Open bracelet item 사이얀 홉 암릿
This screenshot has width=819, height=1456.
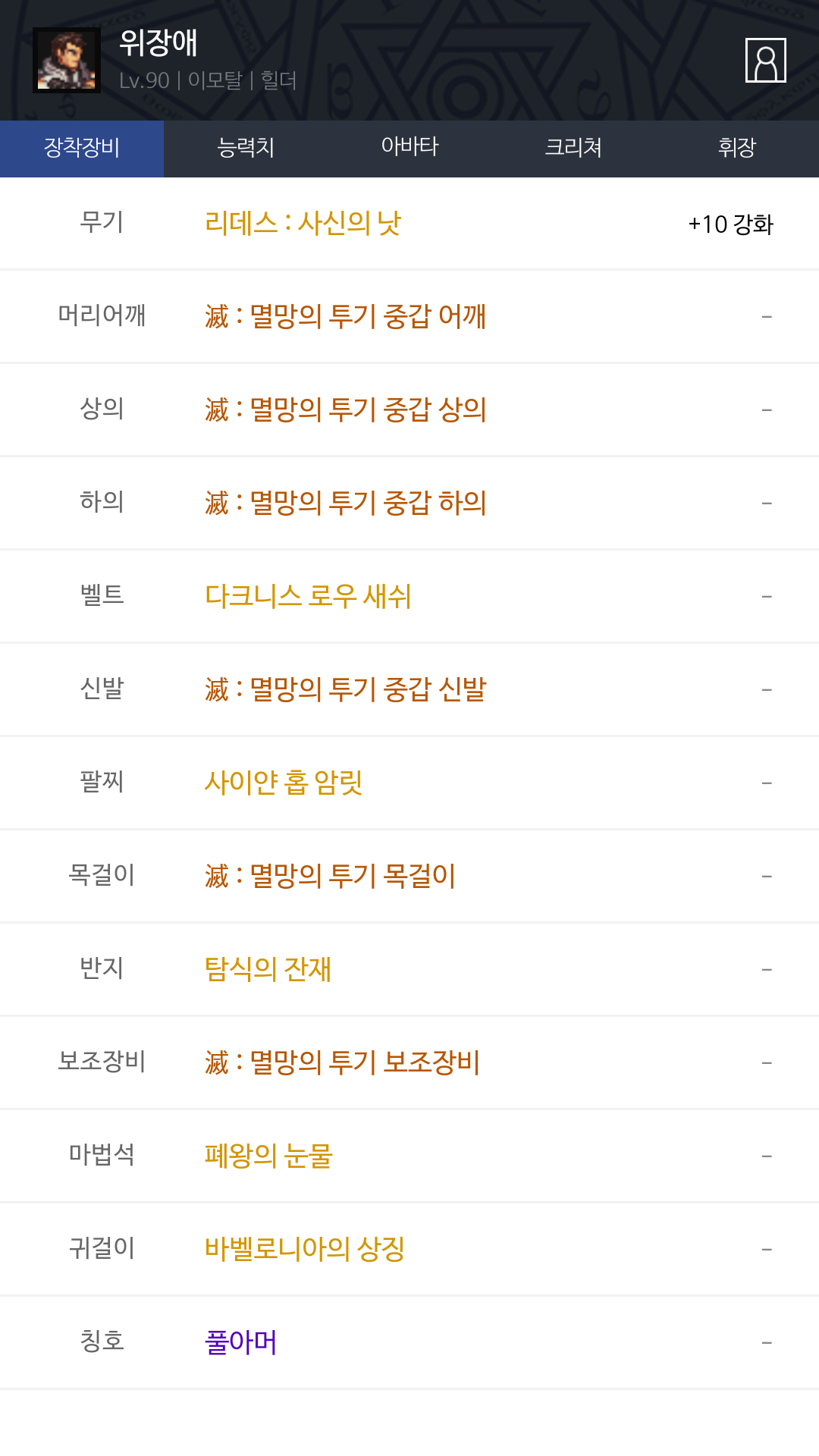pyautogui.click(x=284, y=783)
